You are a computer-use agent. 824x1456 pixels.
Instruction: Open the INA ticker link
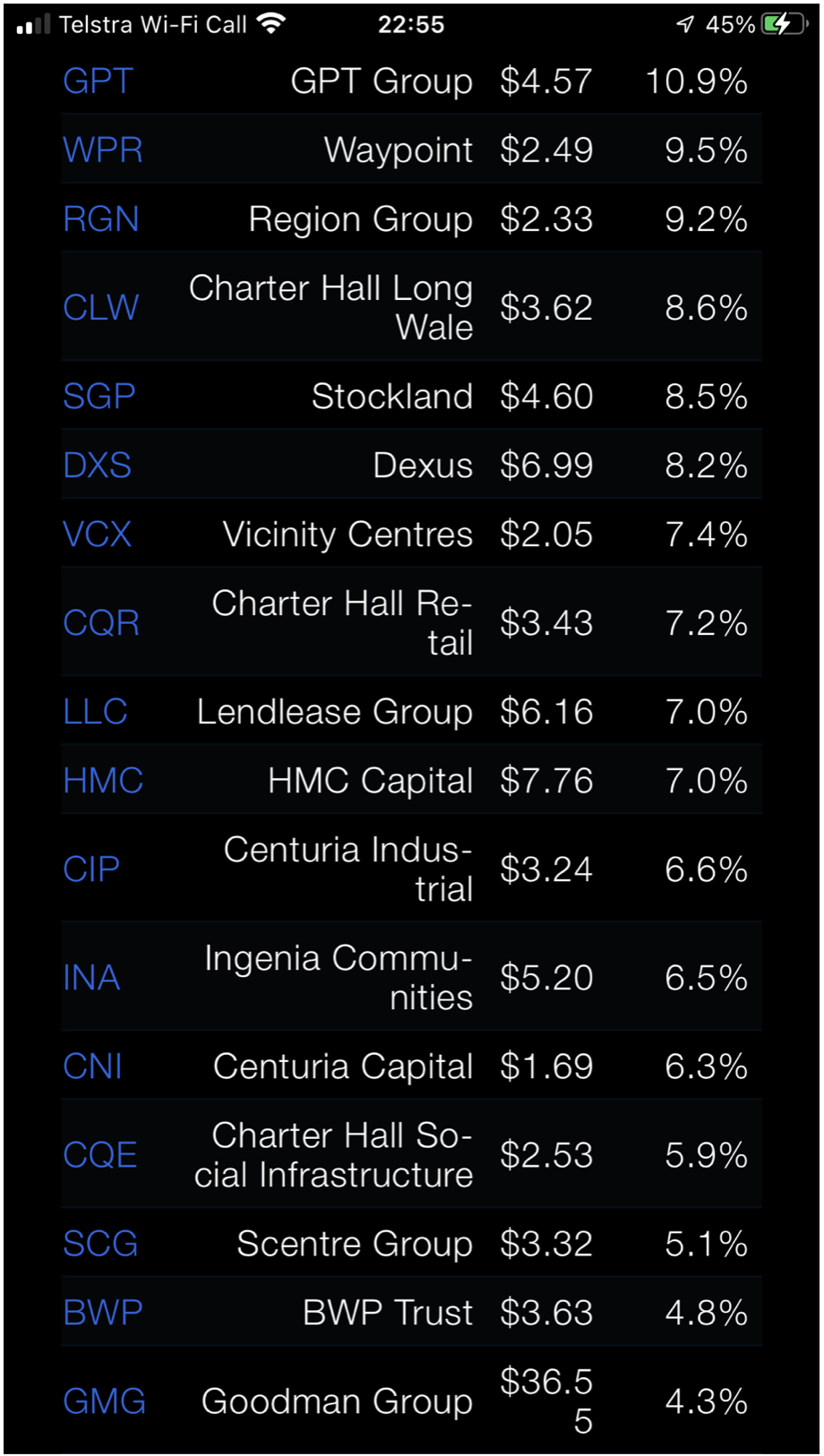click(x=90, y=978)
